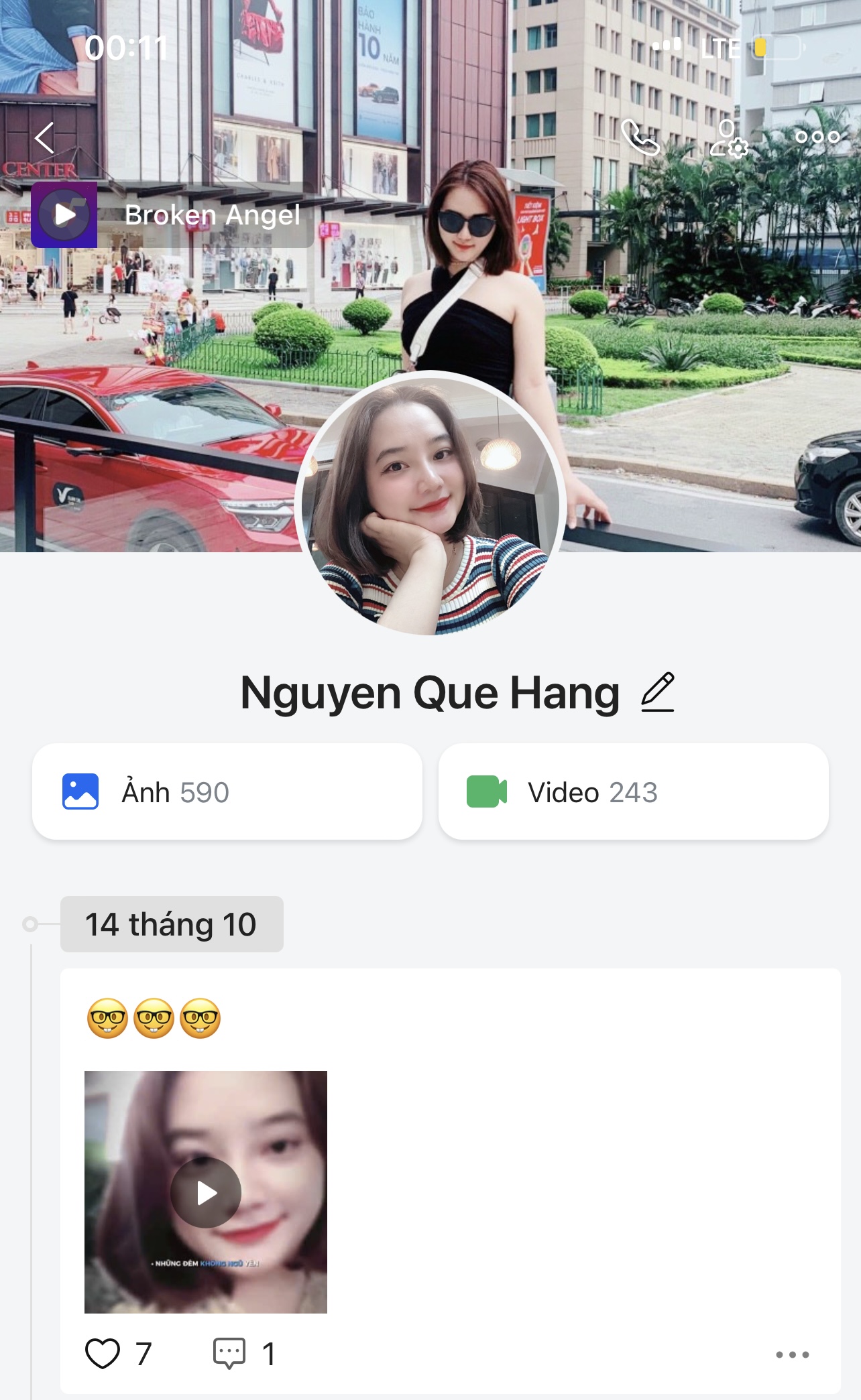This screenshot has height=1400, width=861.
Task: Play the video posted on 14 tháng 10
Action: 206,1192
